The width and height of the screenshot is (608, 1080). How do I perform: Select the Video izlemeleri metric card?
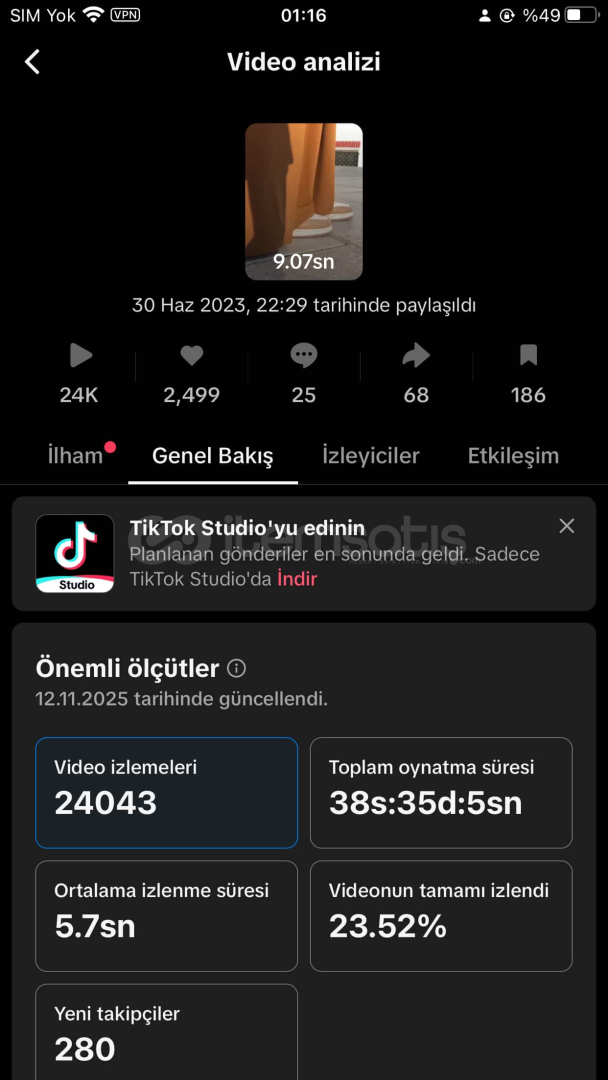(166, 792)
